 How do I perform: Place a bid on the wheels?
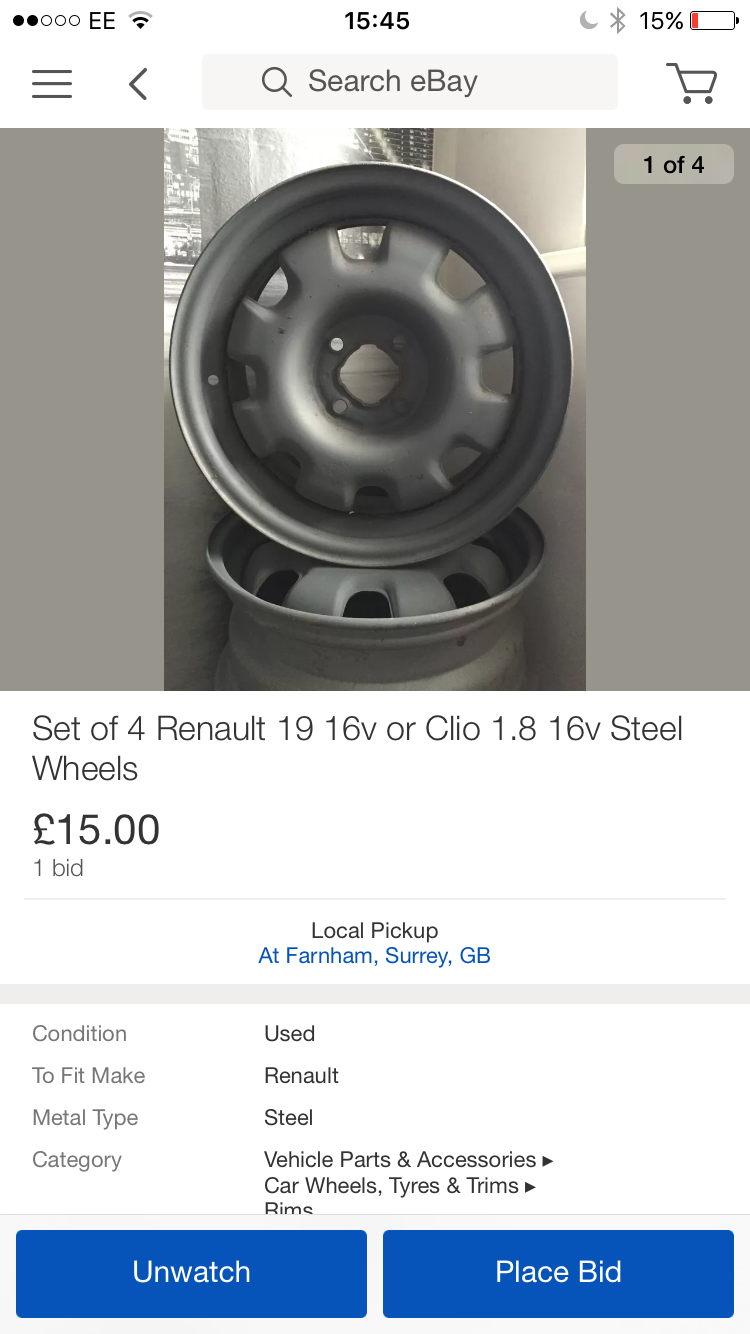(x=558, y=1272)
